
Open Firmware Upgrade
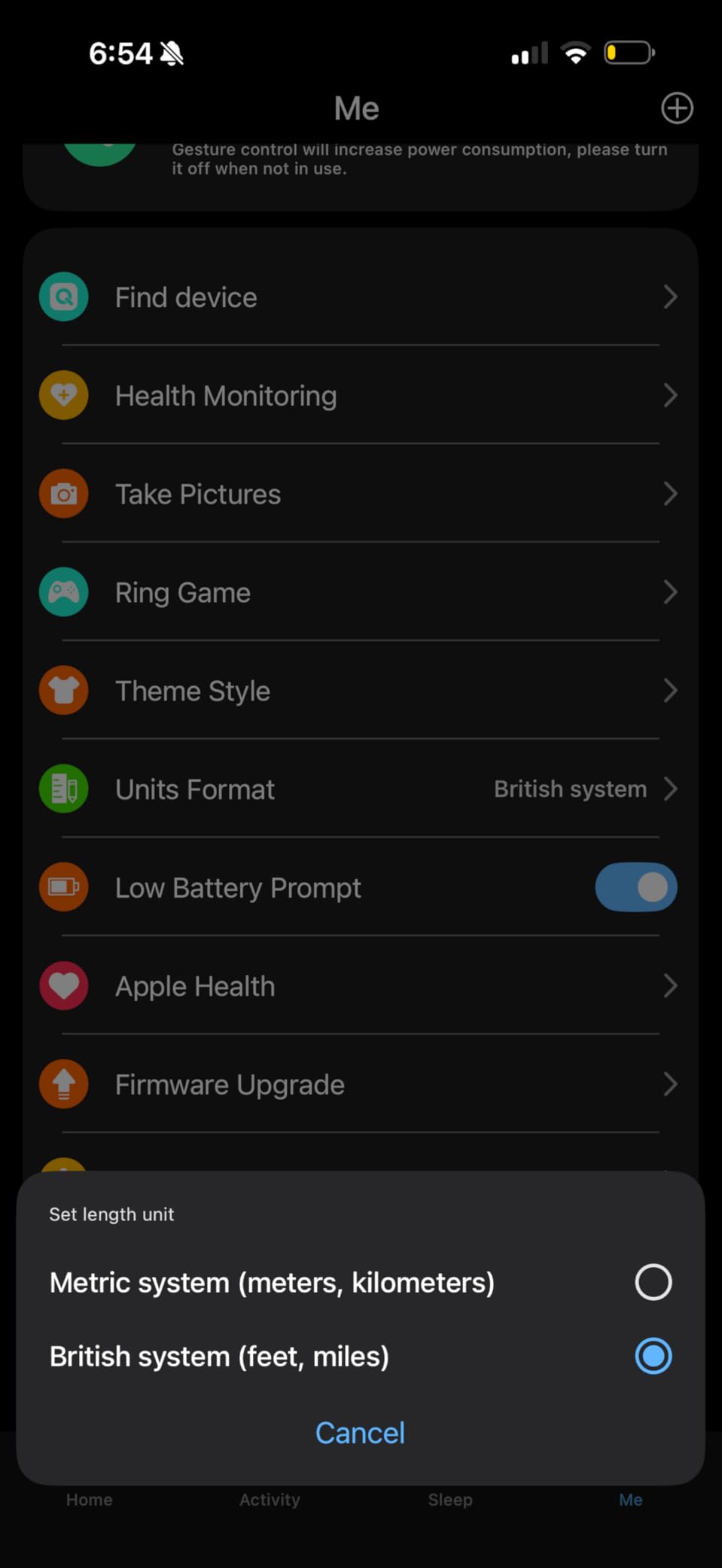360,1085
